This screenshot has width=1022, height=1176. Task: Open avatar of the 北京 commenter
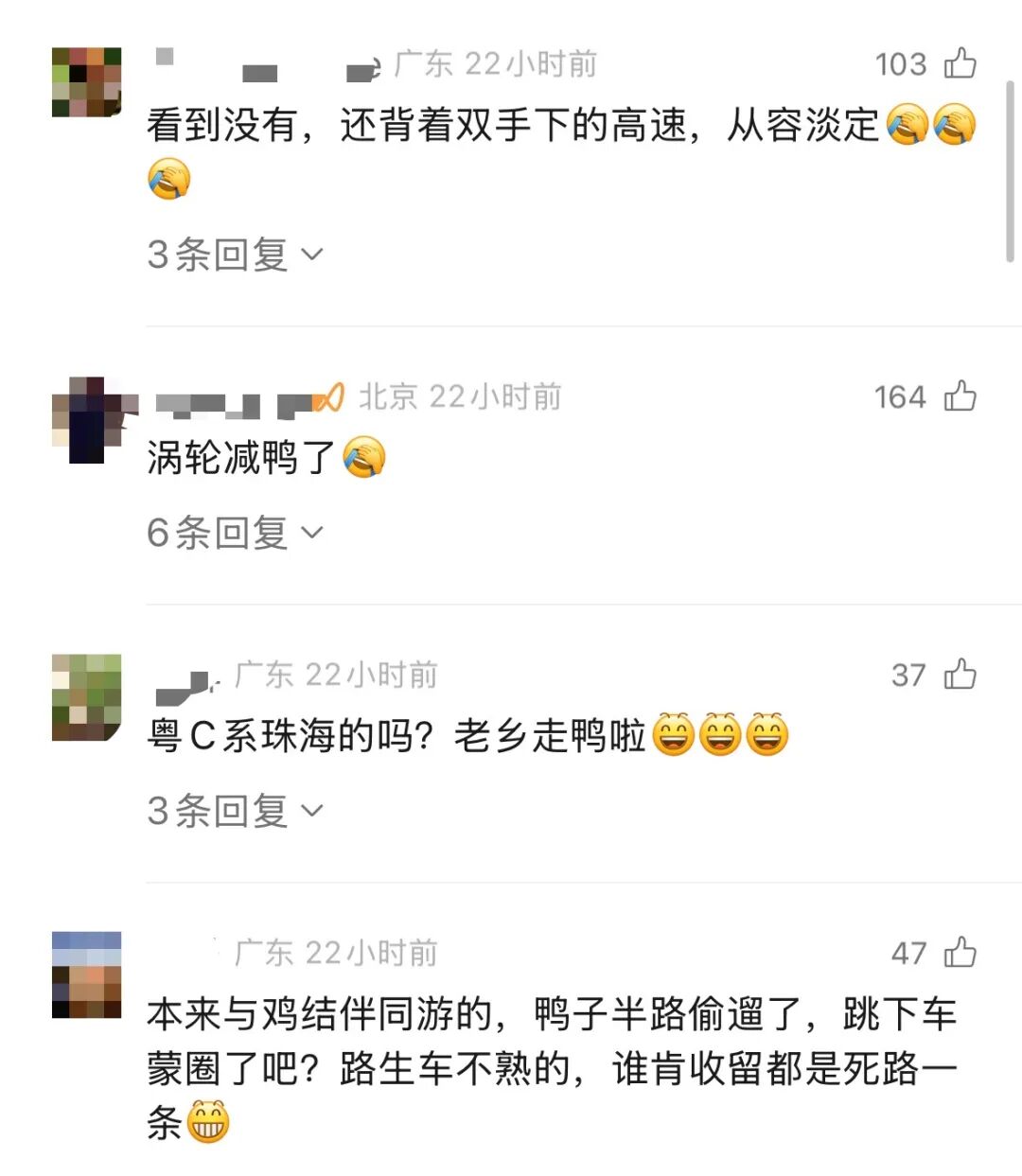tap(86, 419)
